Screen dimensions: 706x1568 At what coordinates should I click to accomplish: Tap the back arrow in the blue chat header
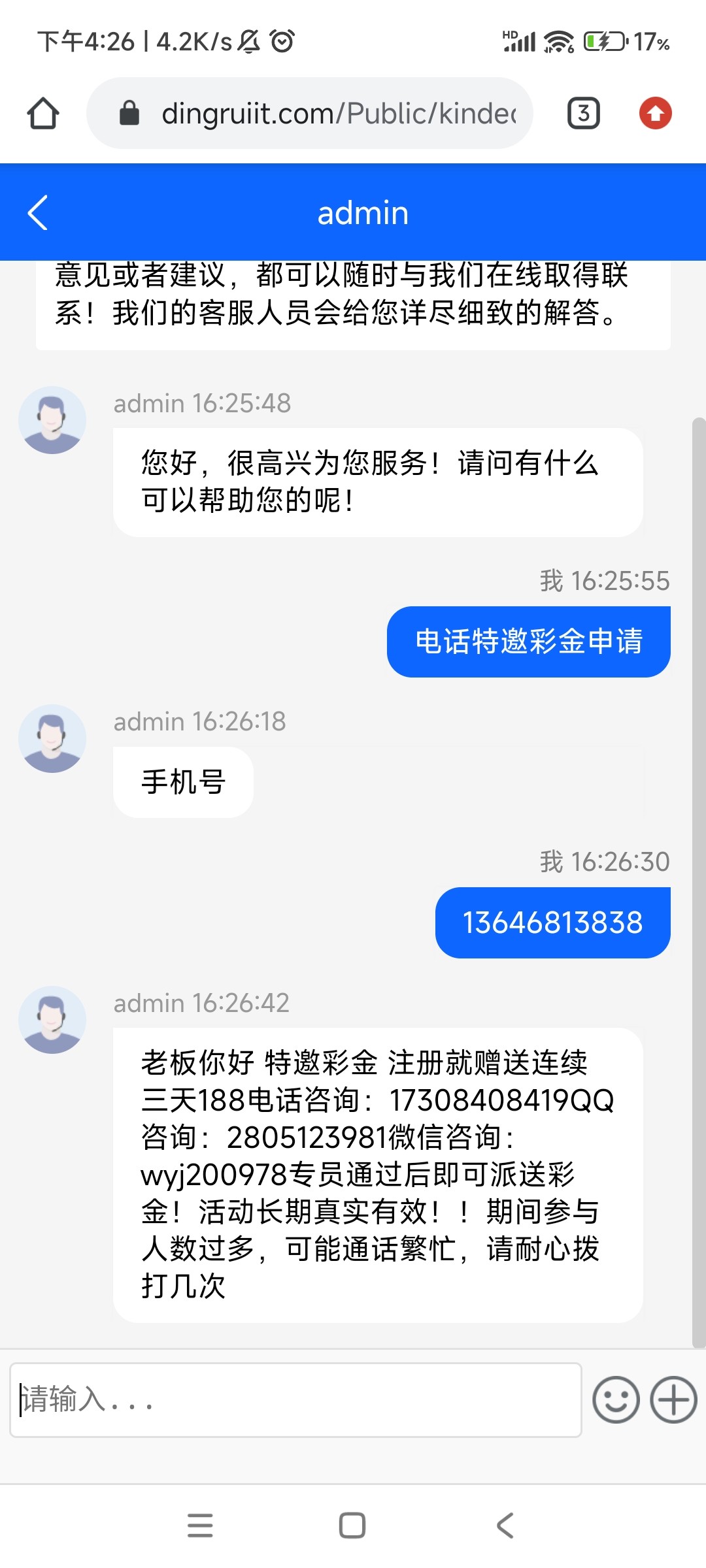pos(37,212)
